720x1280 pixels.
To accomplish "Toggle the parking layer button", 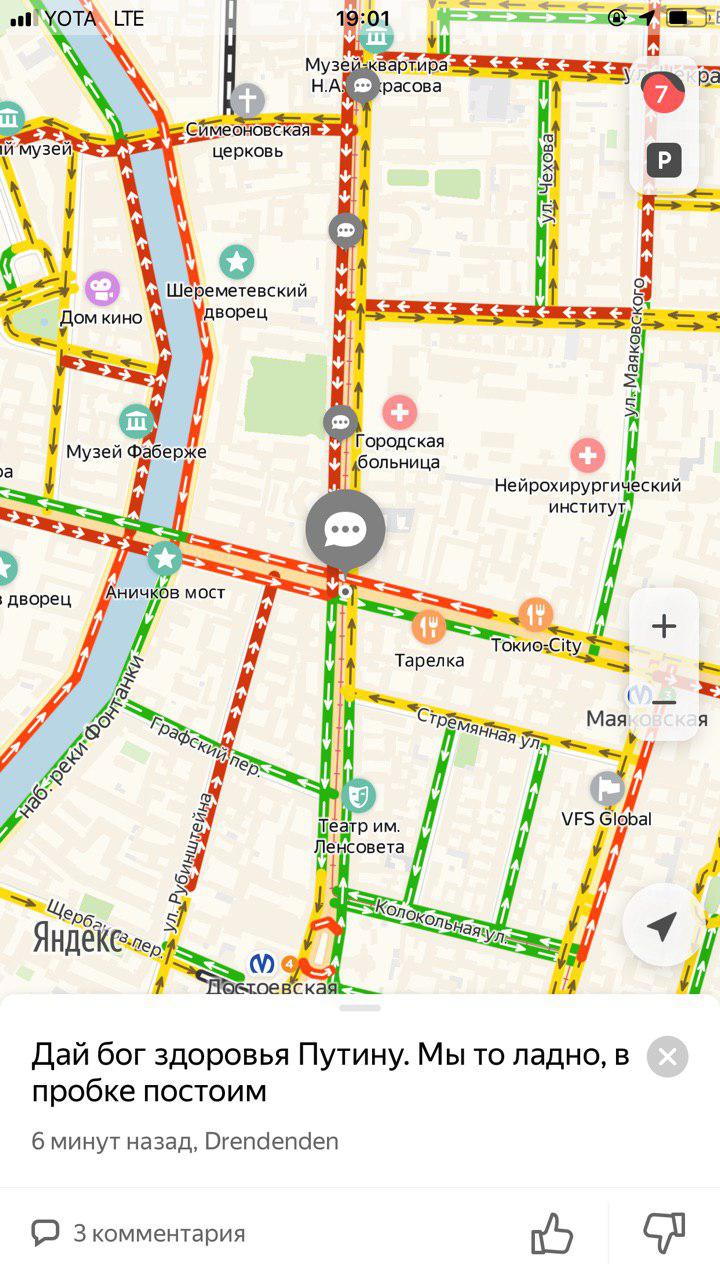I will 664,159.
